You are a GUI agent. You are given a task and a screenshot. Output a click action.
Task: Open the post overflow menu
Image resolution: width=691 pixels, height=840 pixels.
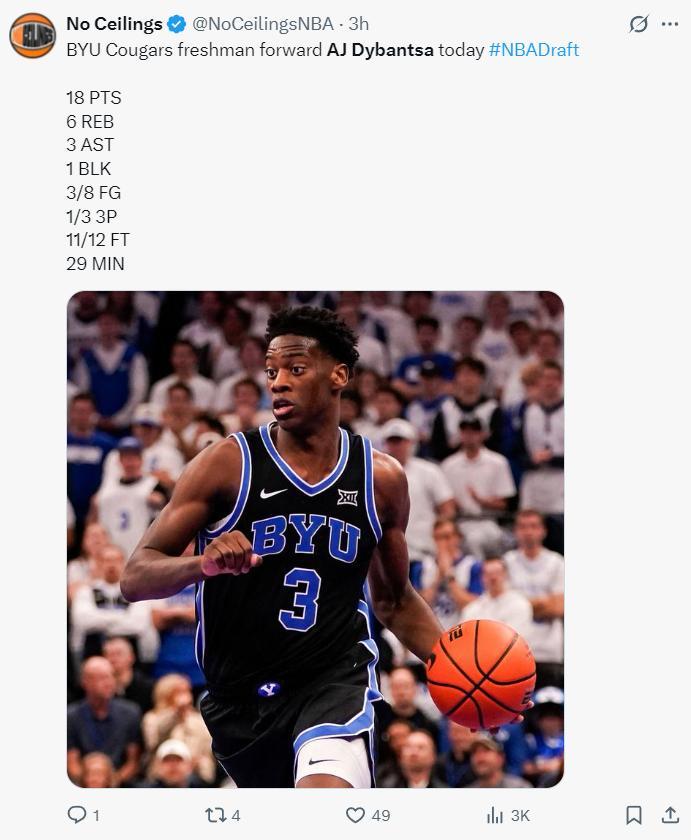pos(670,24)
